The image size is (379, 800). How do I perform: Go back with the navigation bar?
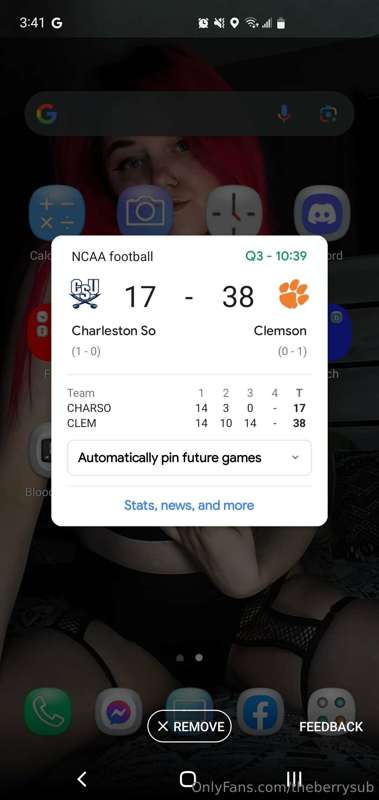click(82, 779)
